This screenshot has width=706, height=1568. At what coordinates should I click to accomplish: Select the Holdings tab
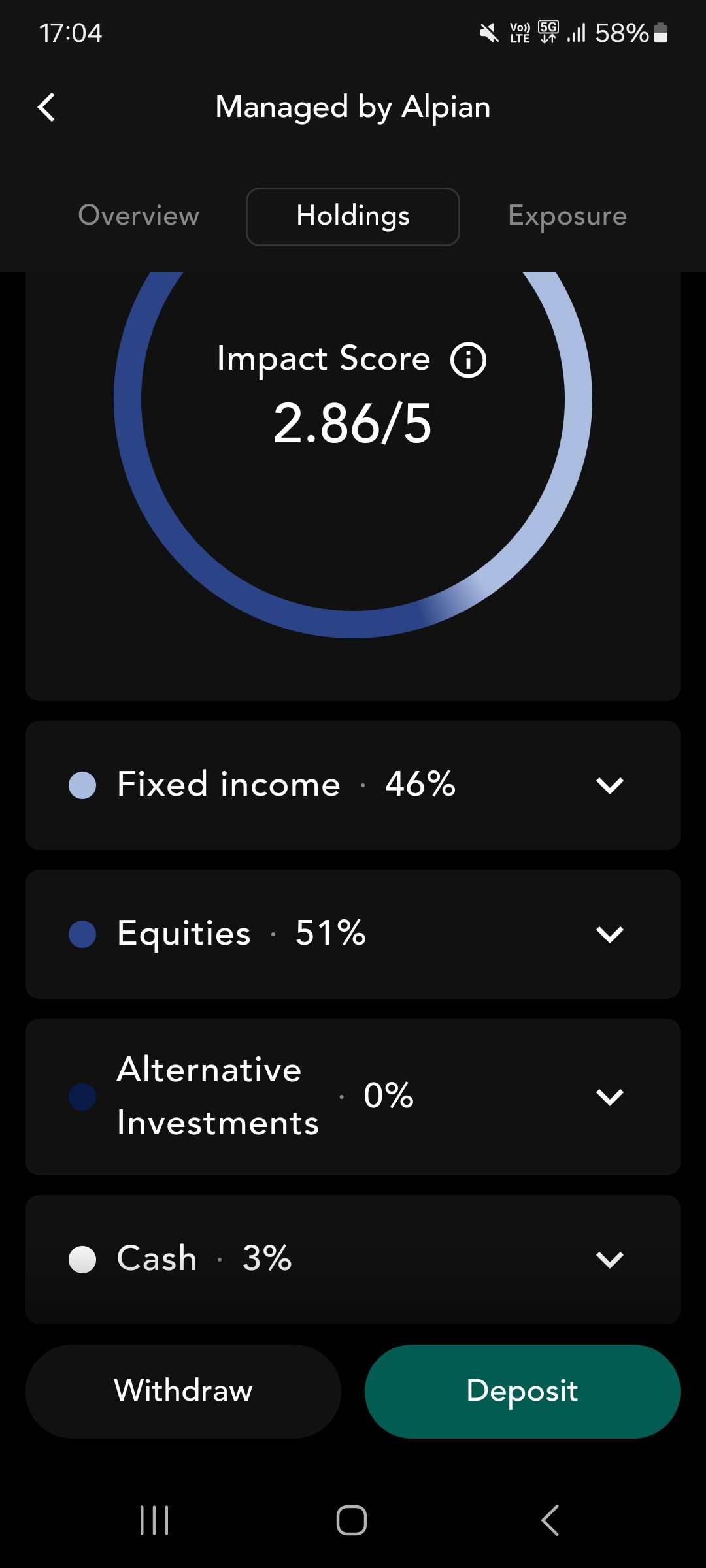point(353,217)
